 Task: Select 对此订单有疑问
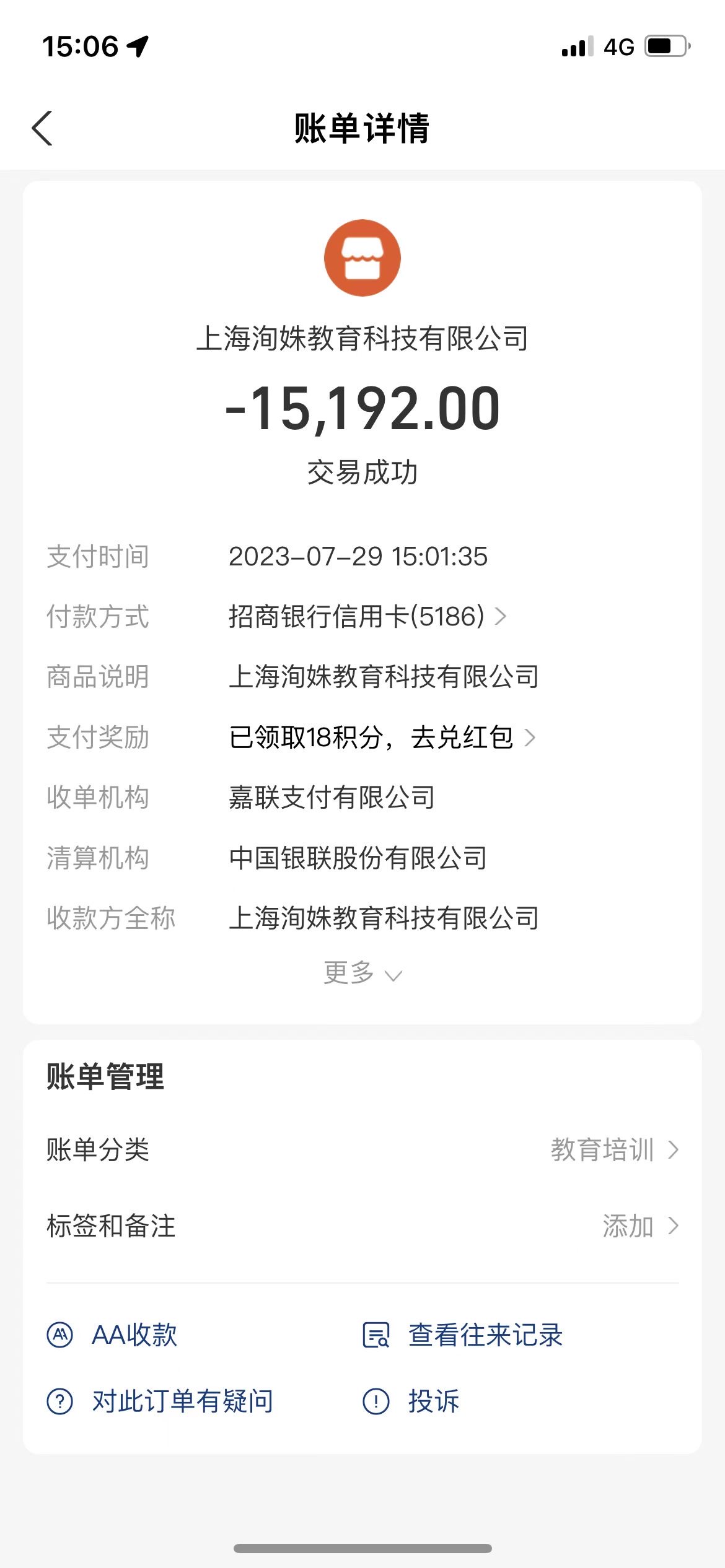160,1401
